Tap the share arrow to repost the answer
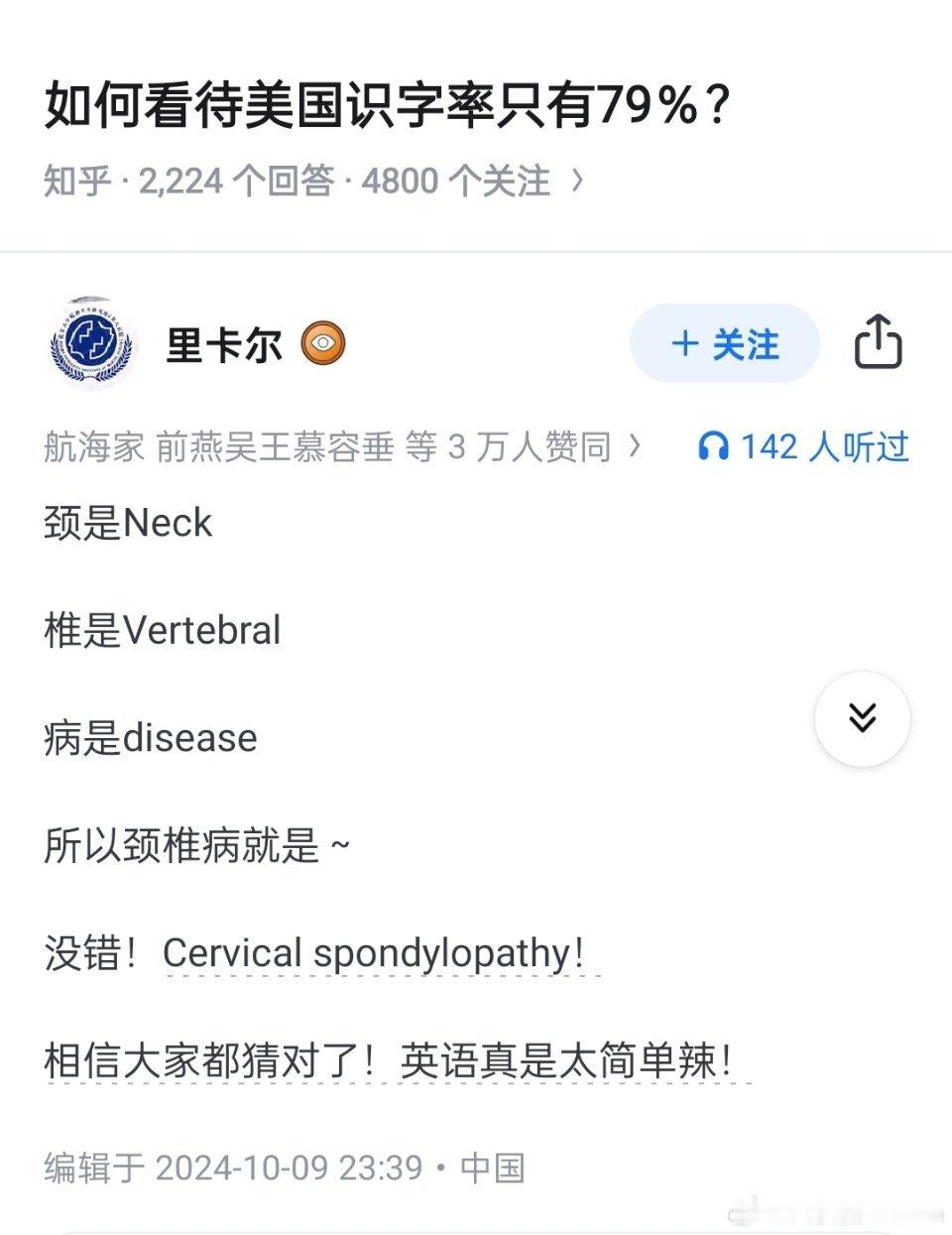 pos(881,342)
